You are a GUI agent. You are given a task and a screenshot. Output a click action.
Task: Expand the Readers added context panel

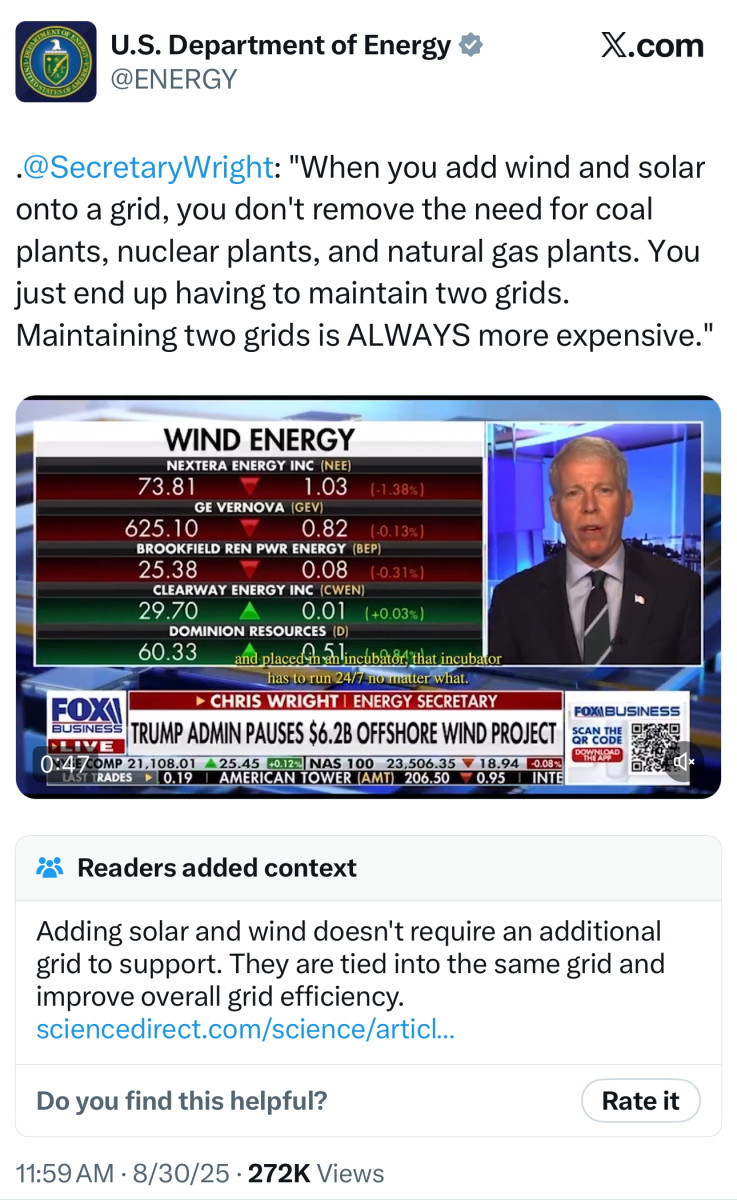(x=368, y=963)
